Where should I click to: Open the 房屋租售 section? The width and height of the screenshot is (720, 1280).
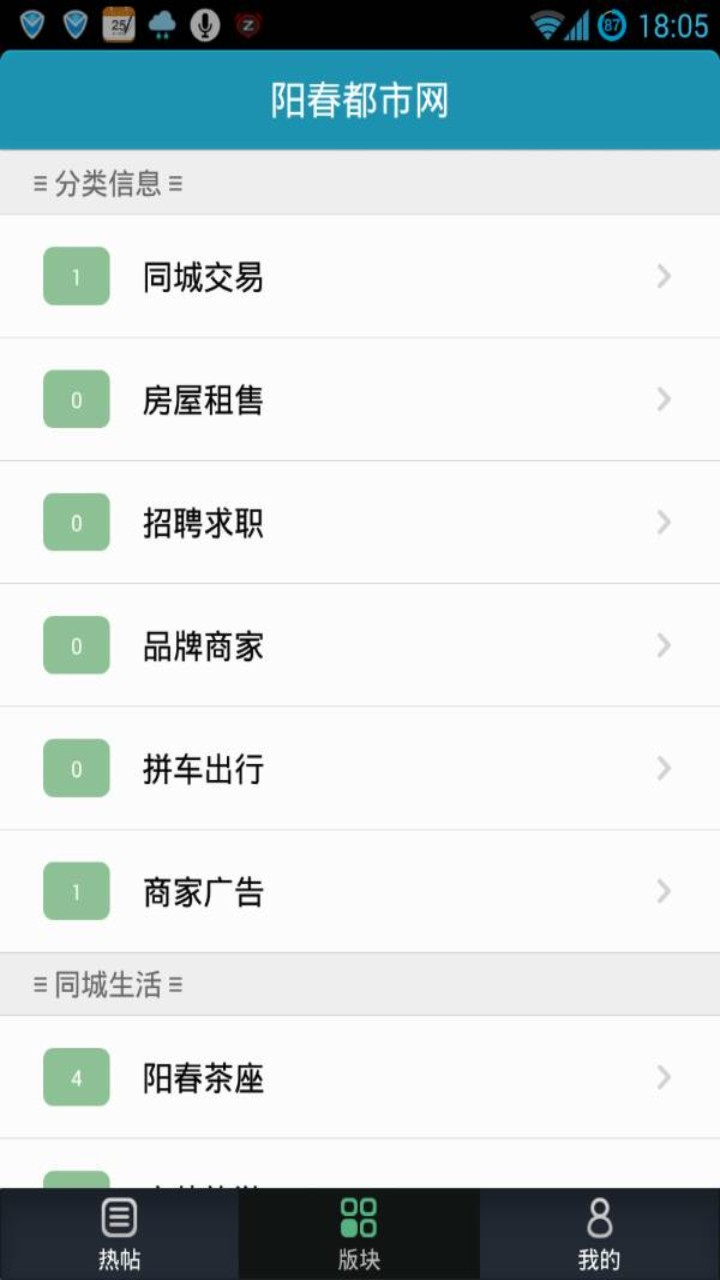[360, 399]
